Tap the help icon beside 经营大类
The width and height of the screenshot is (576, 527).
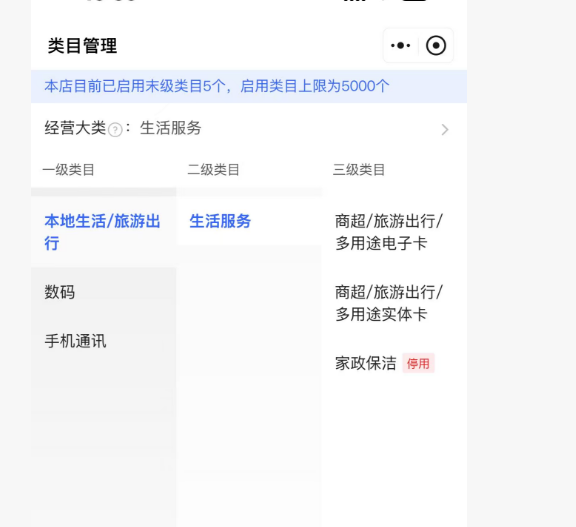click(115, 130)
